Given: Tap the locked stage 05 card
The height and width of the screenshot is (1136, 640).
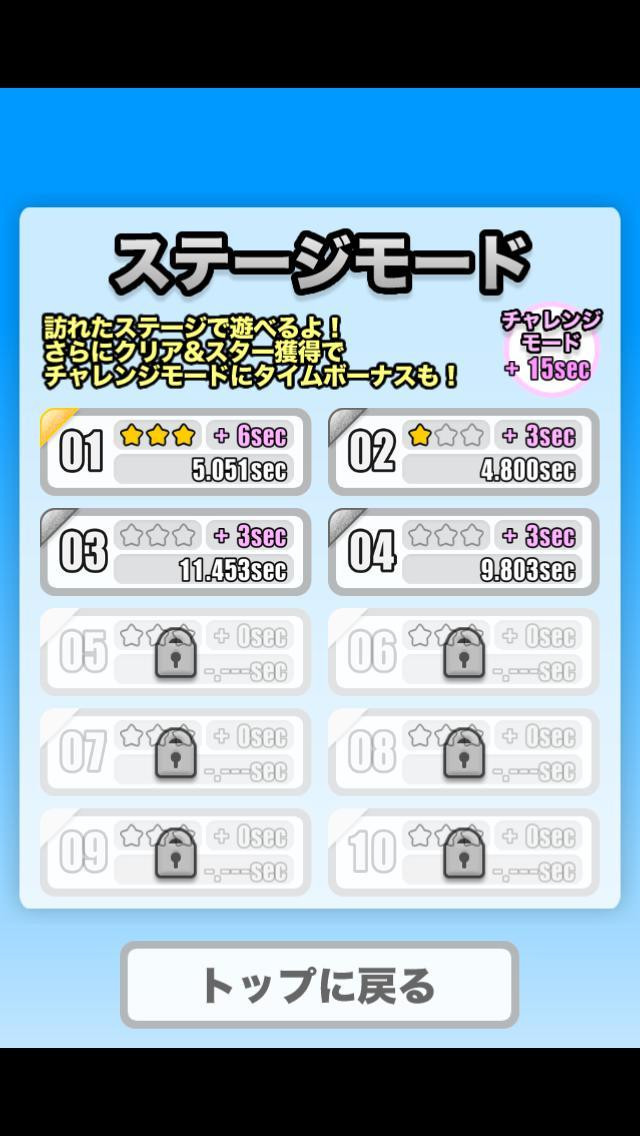Looking at the screenshot, I should coord(175,652).
